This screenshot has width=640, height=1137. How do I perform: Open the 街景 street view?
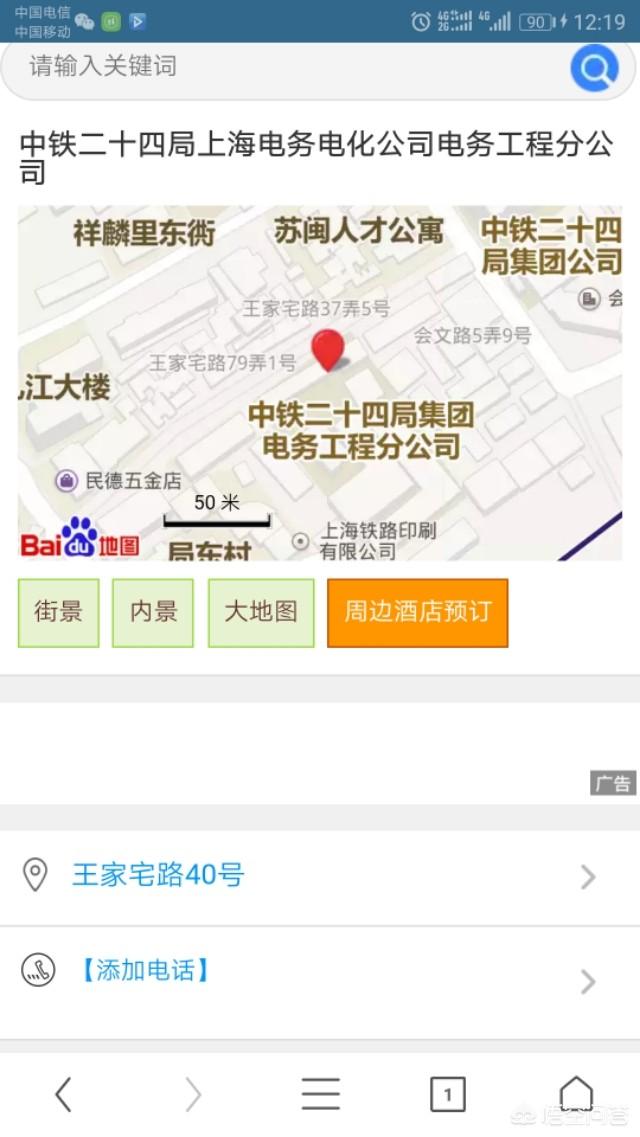pyautogui.click(x=58, y=612)
